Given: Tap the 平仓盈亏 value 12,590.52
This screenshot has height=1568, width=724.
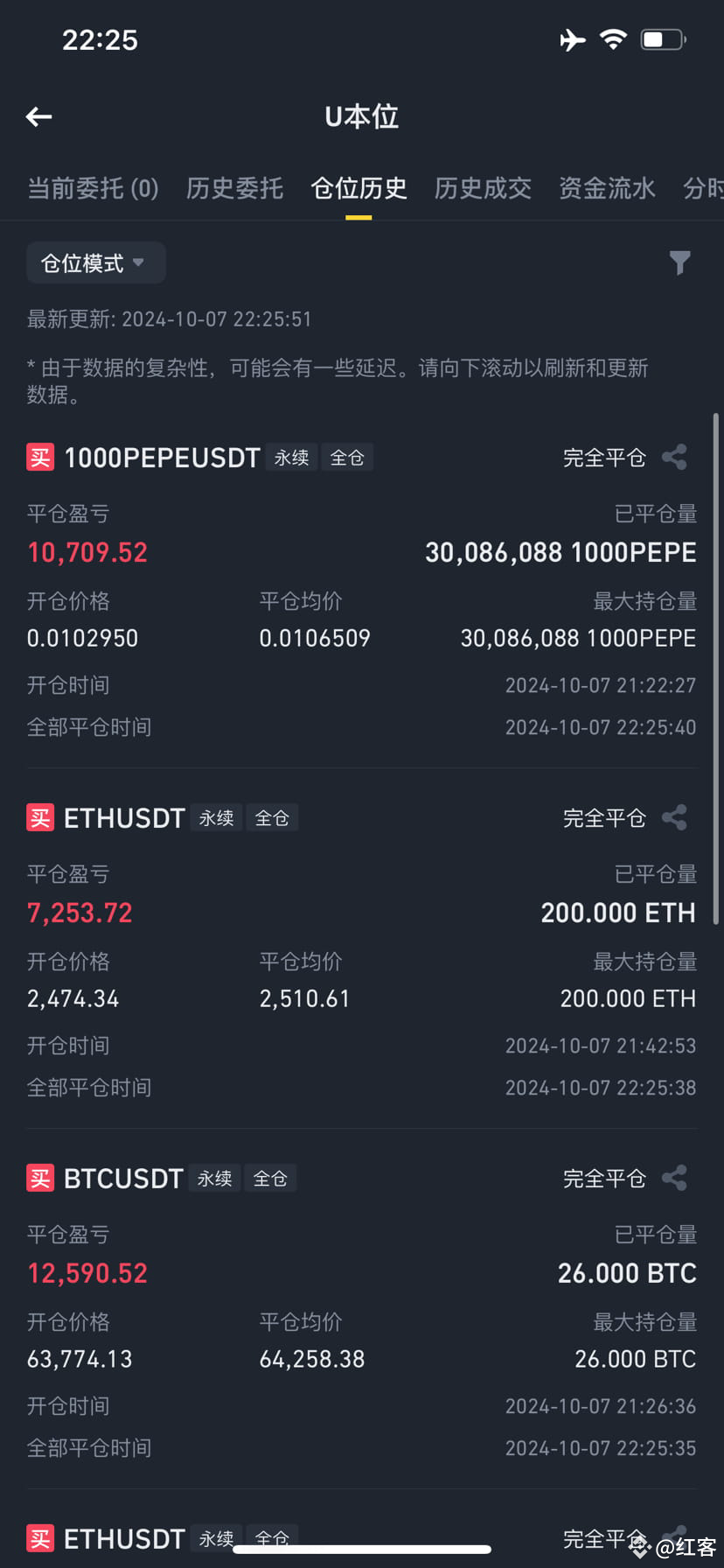Looking at the screenshot, I should pos(87,1272).
